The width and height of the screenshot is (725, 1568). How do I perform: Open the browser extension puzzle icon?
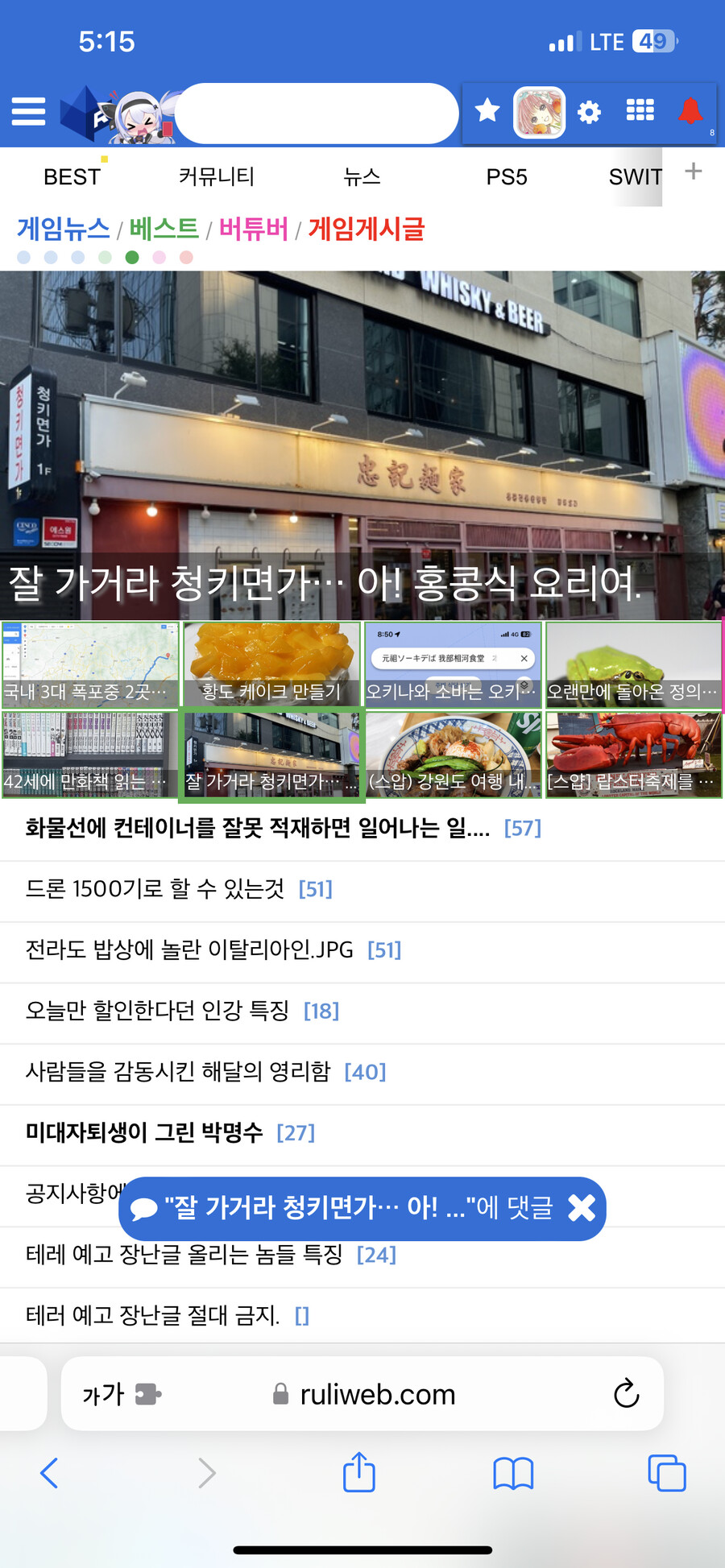pyautogui.click(x=147, y=1394)
